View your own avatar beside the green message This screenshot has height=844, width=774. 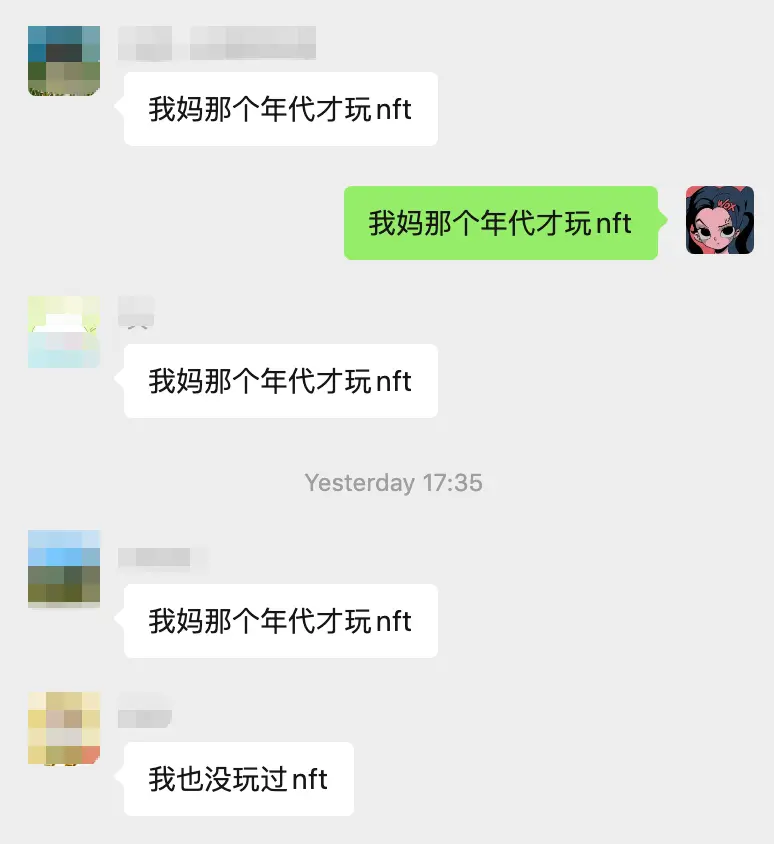[720, 219]
